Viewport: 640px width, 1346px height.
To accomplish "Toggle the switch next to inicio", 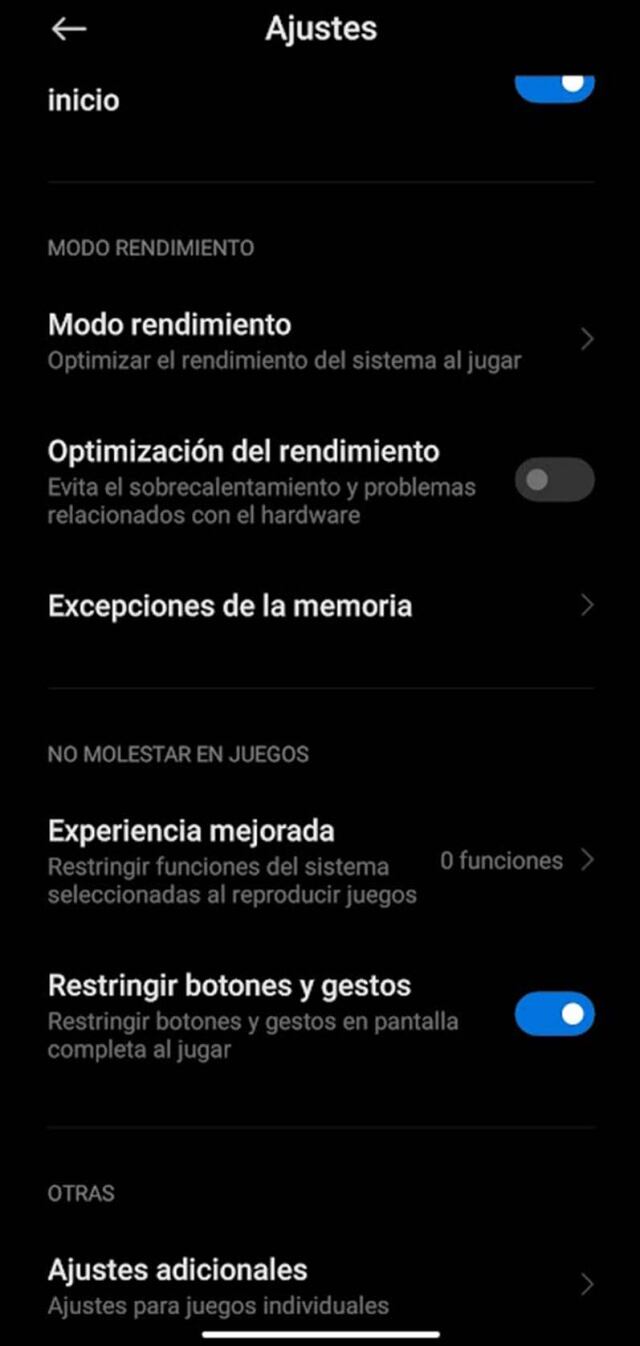I will [x=554, y=86].
